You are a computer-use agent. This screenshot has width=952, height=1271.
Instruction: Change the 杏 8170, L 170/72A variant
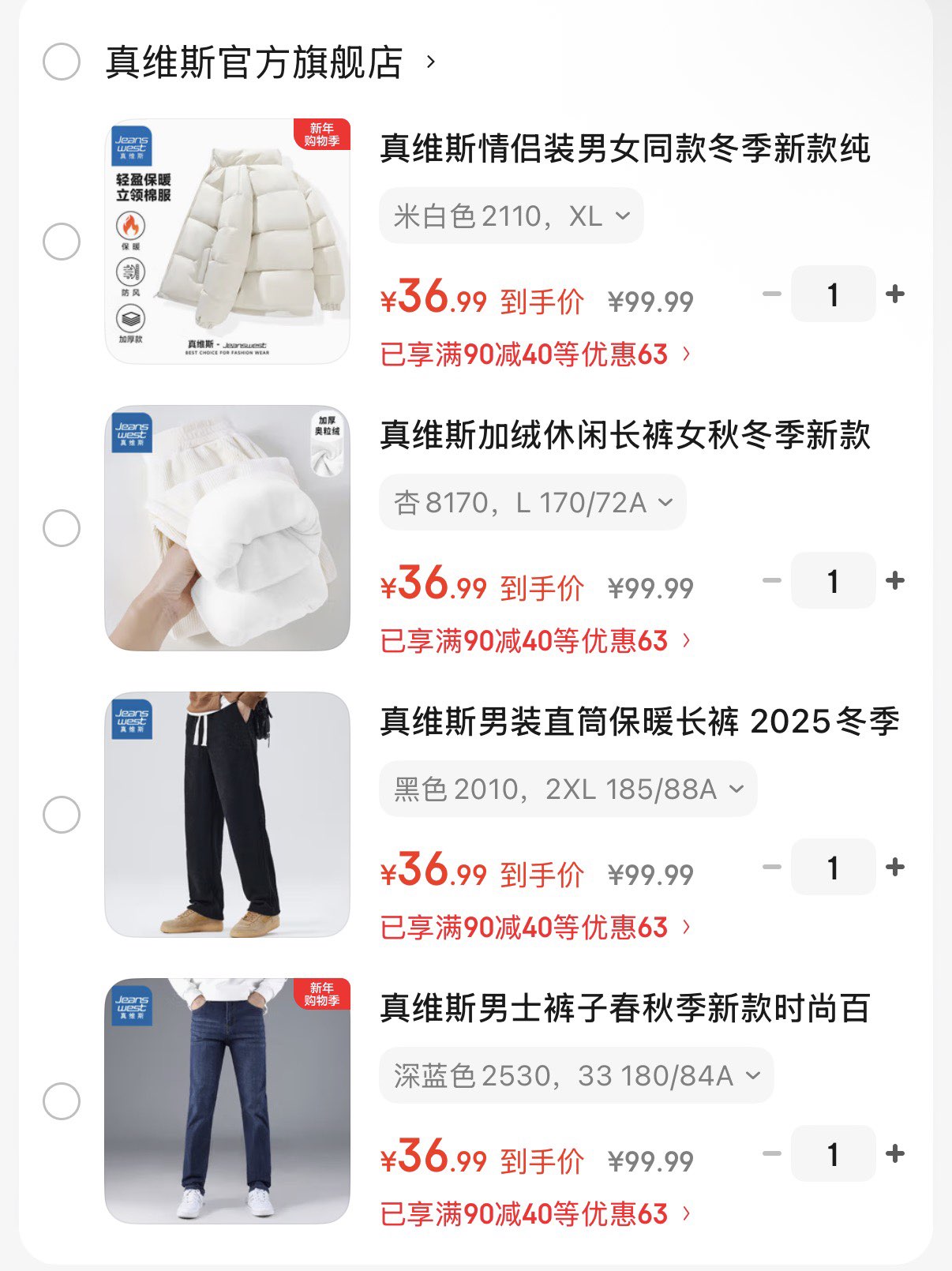532,502
